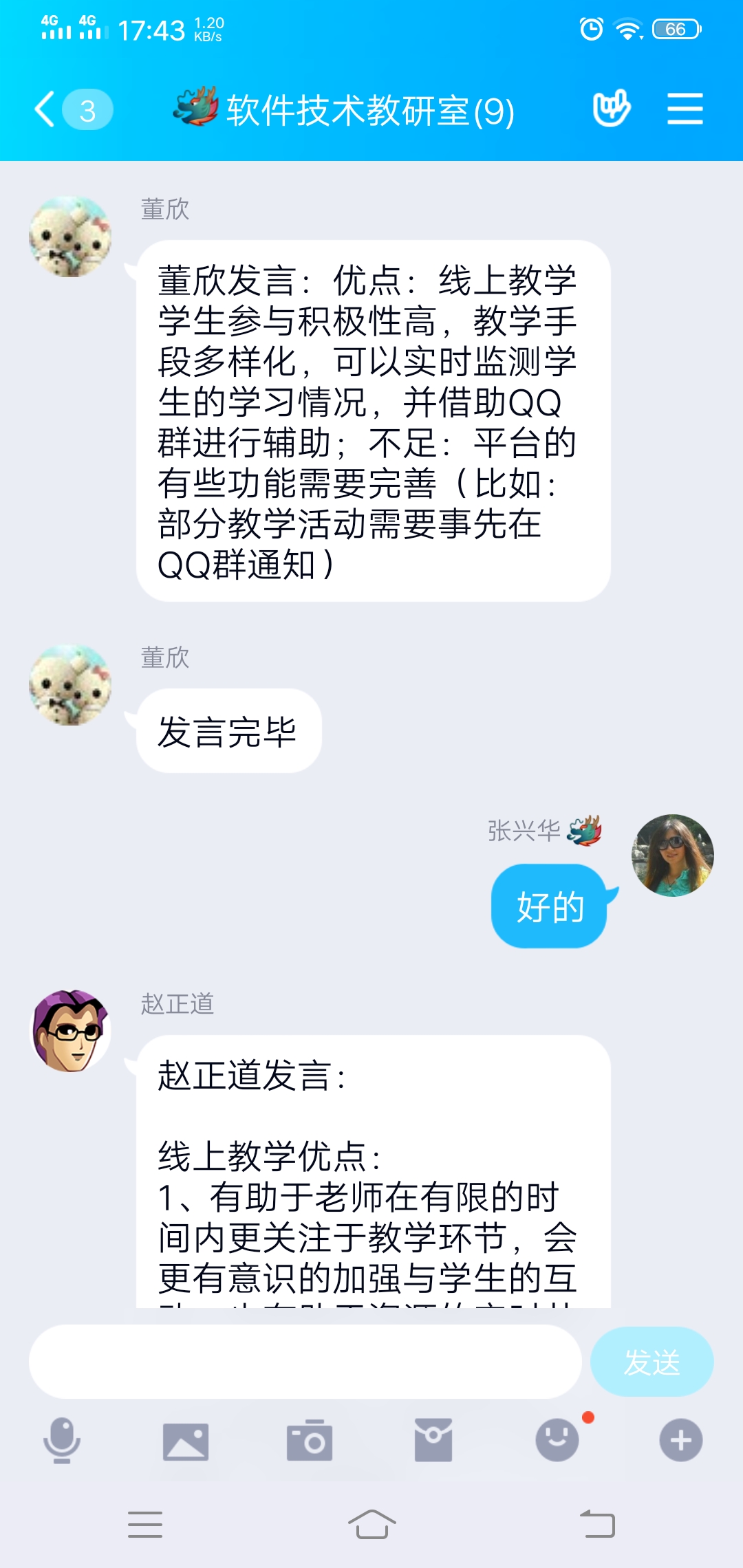Open the emoji panel
This screenshot has width=743, height=1568.
click(x=557, y=1440)
